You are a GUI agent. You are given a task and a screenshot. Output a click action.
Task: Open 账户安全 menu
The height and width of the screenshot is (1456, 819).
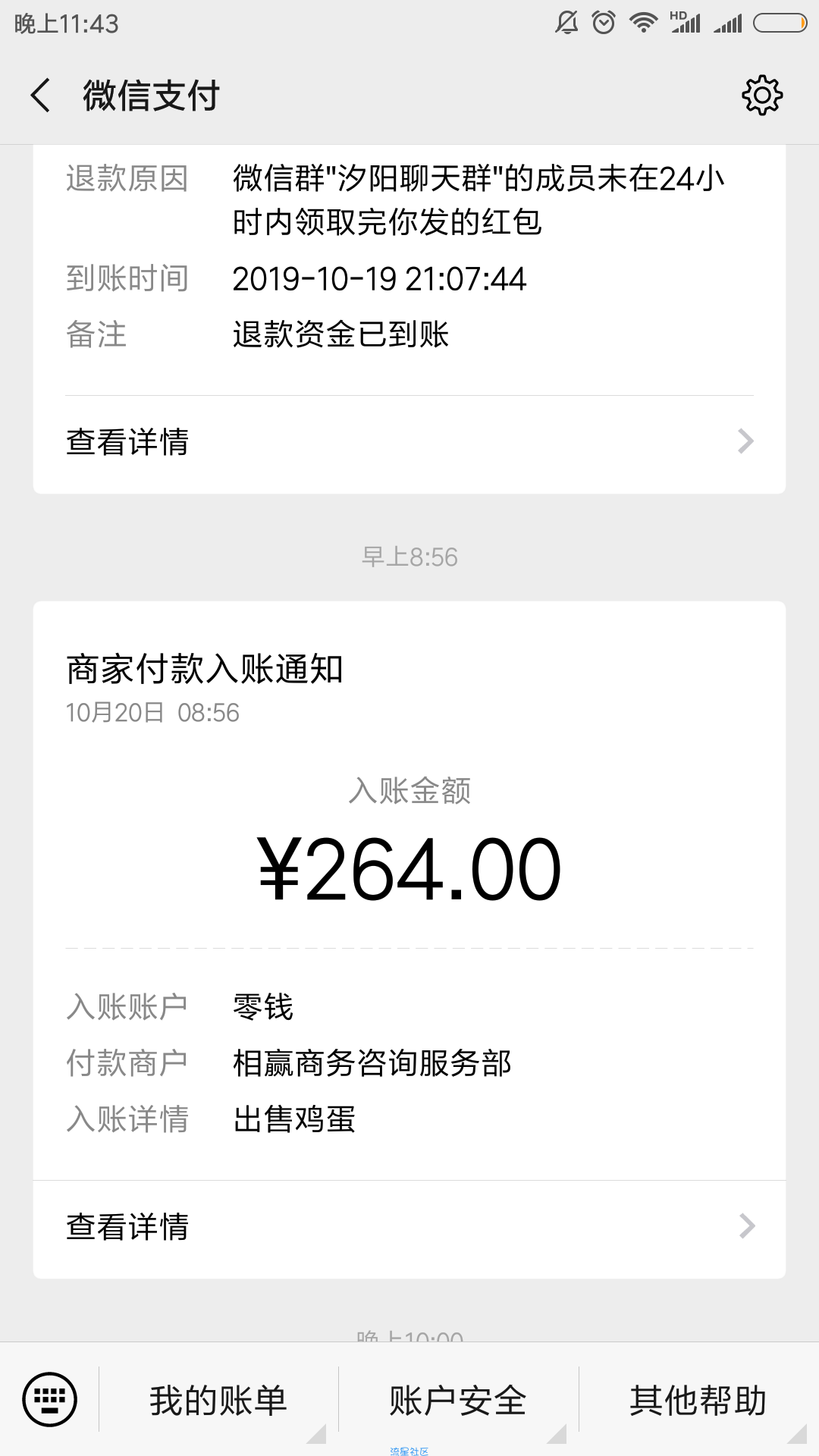(458, 1400)
